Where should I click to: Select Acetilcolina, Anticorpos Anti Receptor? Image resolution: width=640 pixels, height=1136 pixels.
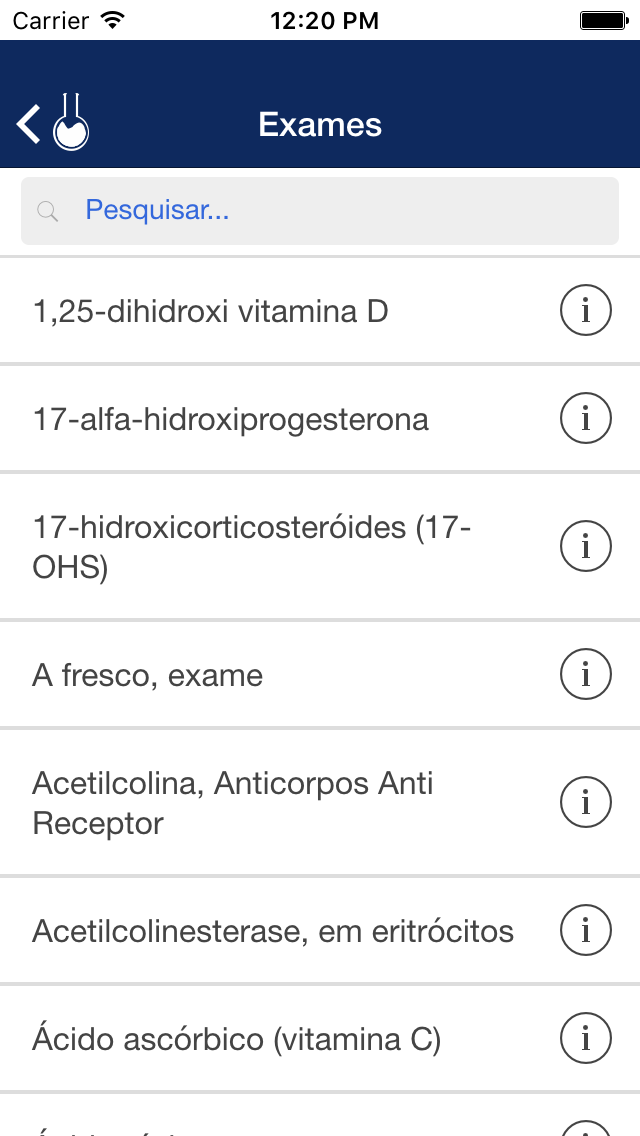320,803
